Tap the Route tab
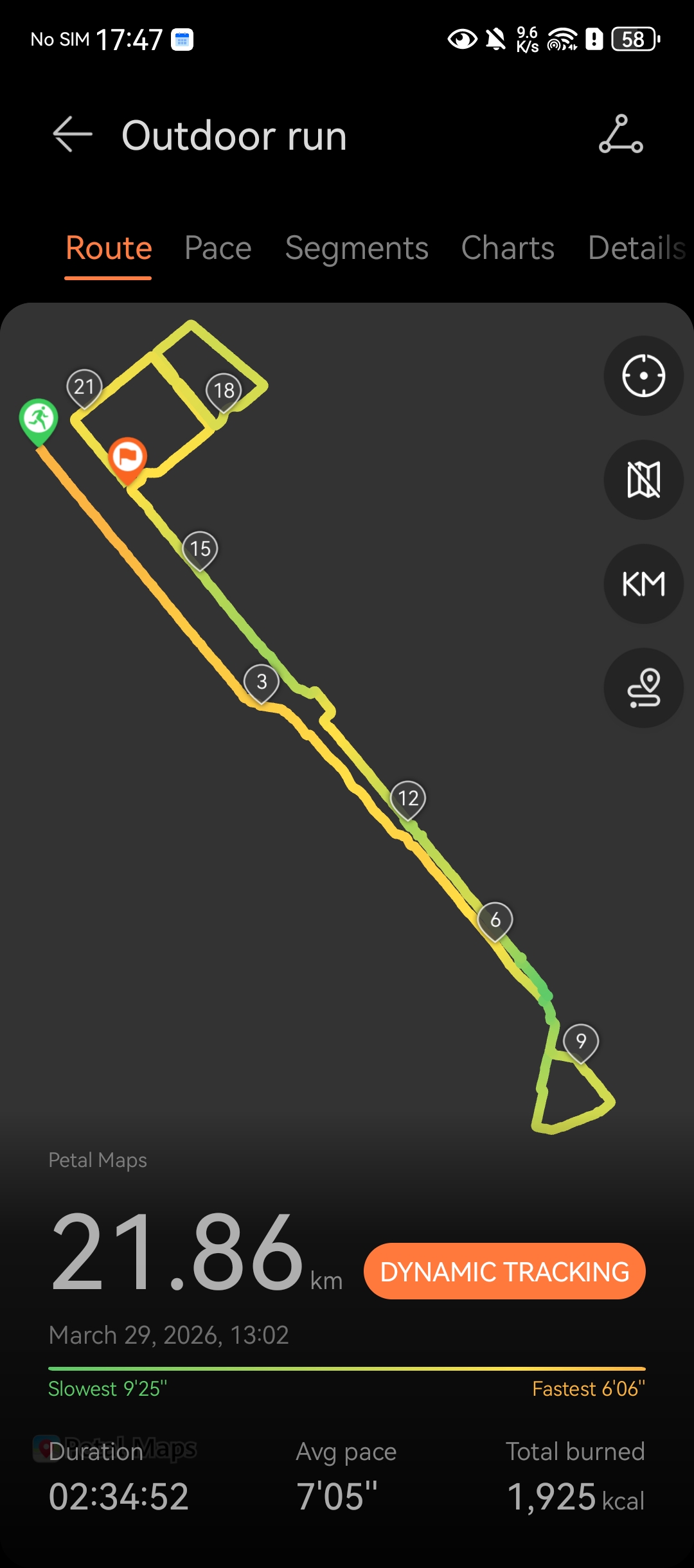This screenshot has width=694, height=1568. click(x=109, y=248)
